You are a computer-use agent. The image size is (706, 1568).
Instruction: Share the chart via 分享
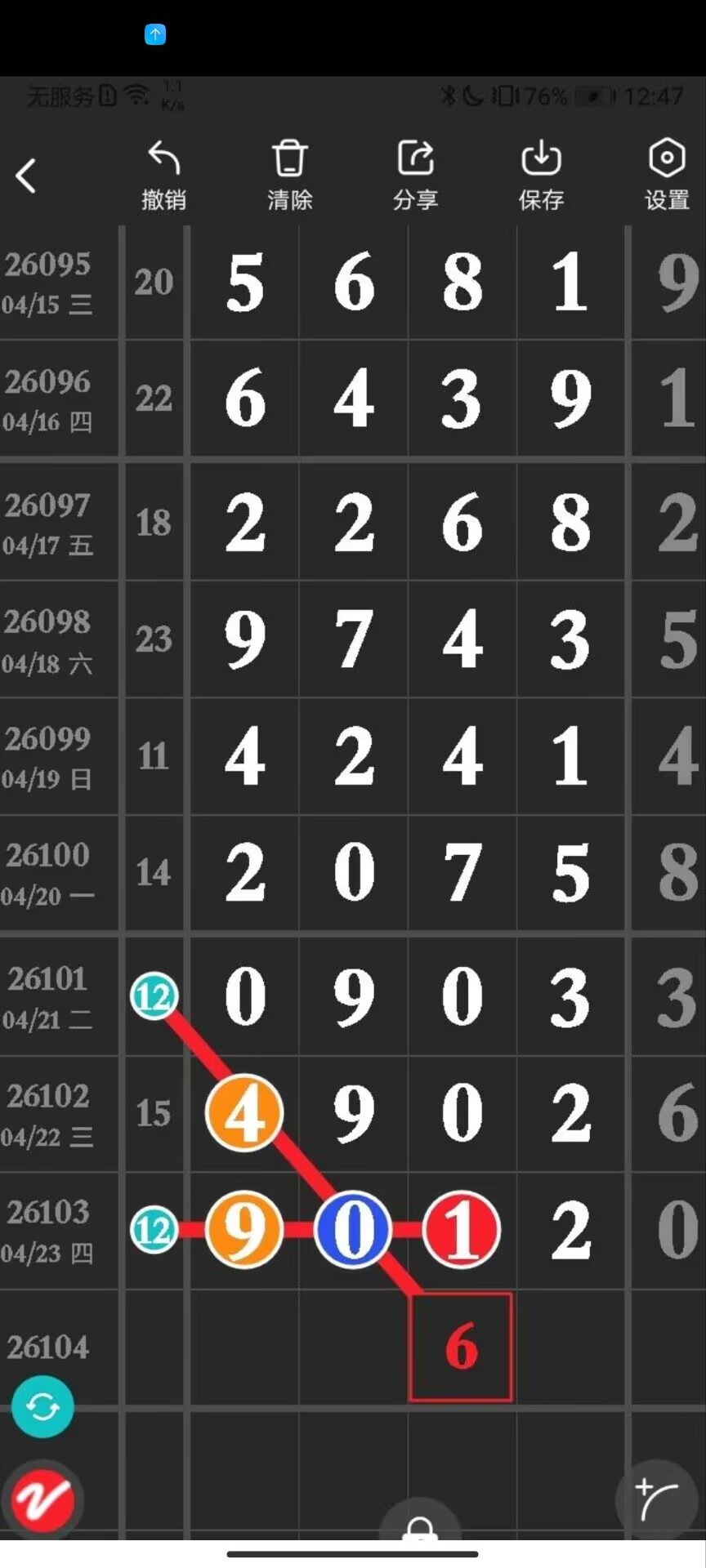pos(415,176)
